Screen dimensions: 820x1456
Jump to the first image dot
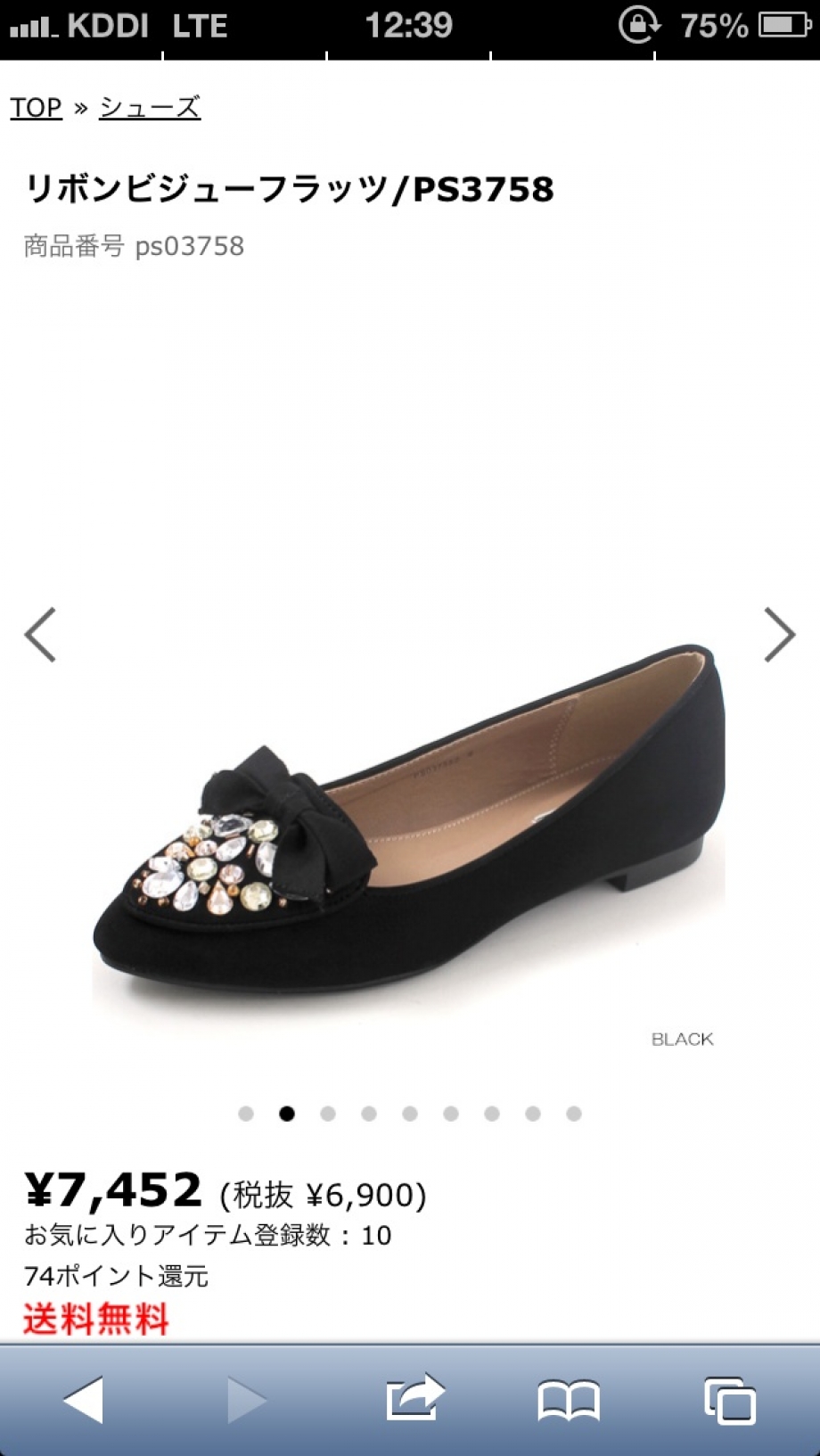[246, 1114]
